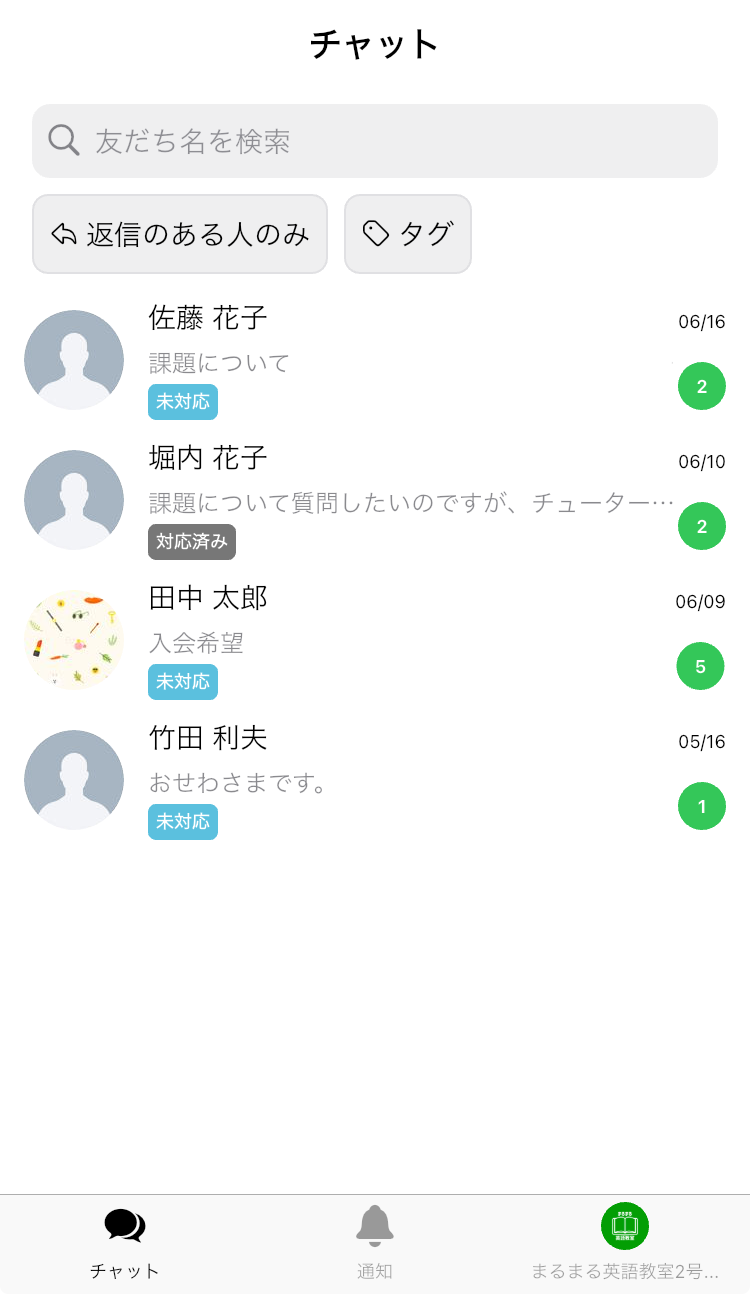750x1294 pixels.
Task: Select the チャット tab
Action: [124, 1240]
